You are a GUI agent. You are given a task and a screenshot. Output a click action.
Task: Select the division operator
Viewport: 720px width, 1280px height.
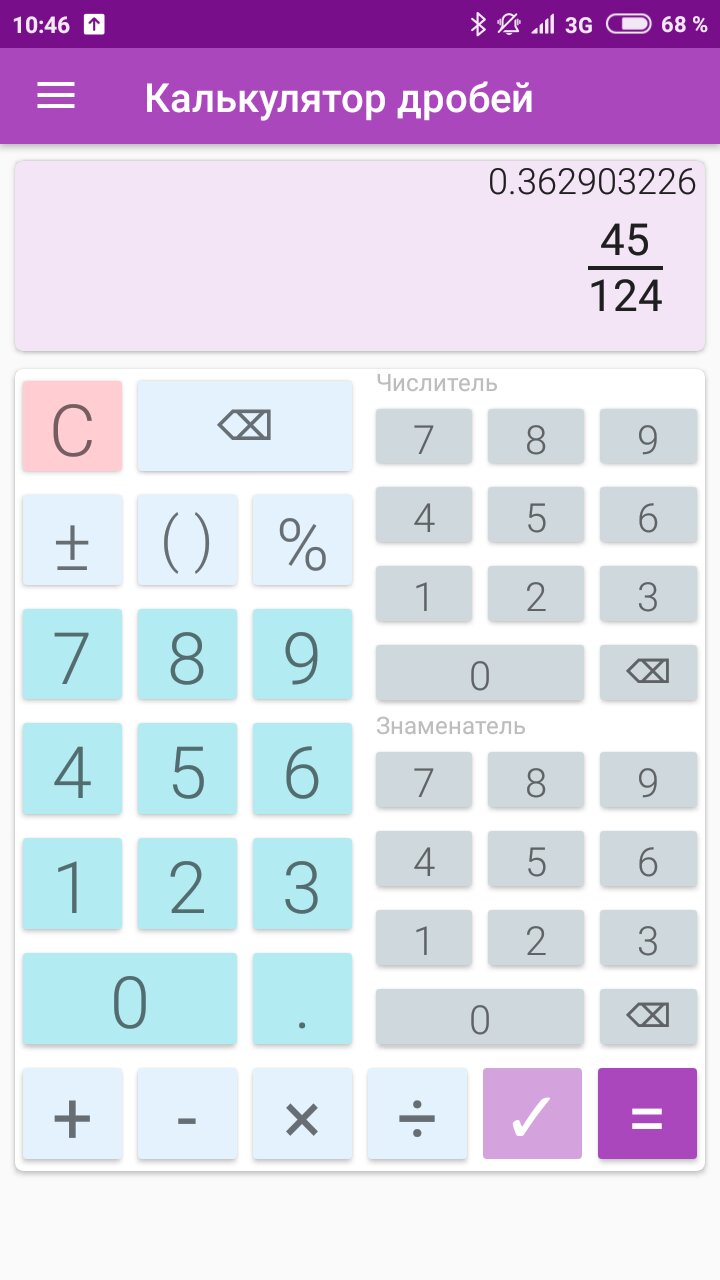pos(417,1114)
